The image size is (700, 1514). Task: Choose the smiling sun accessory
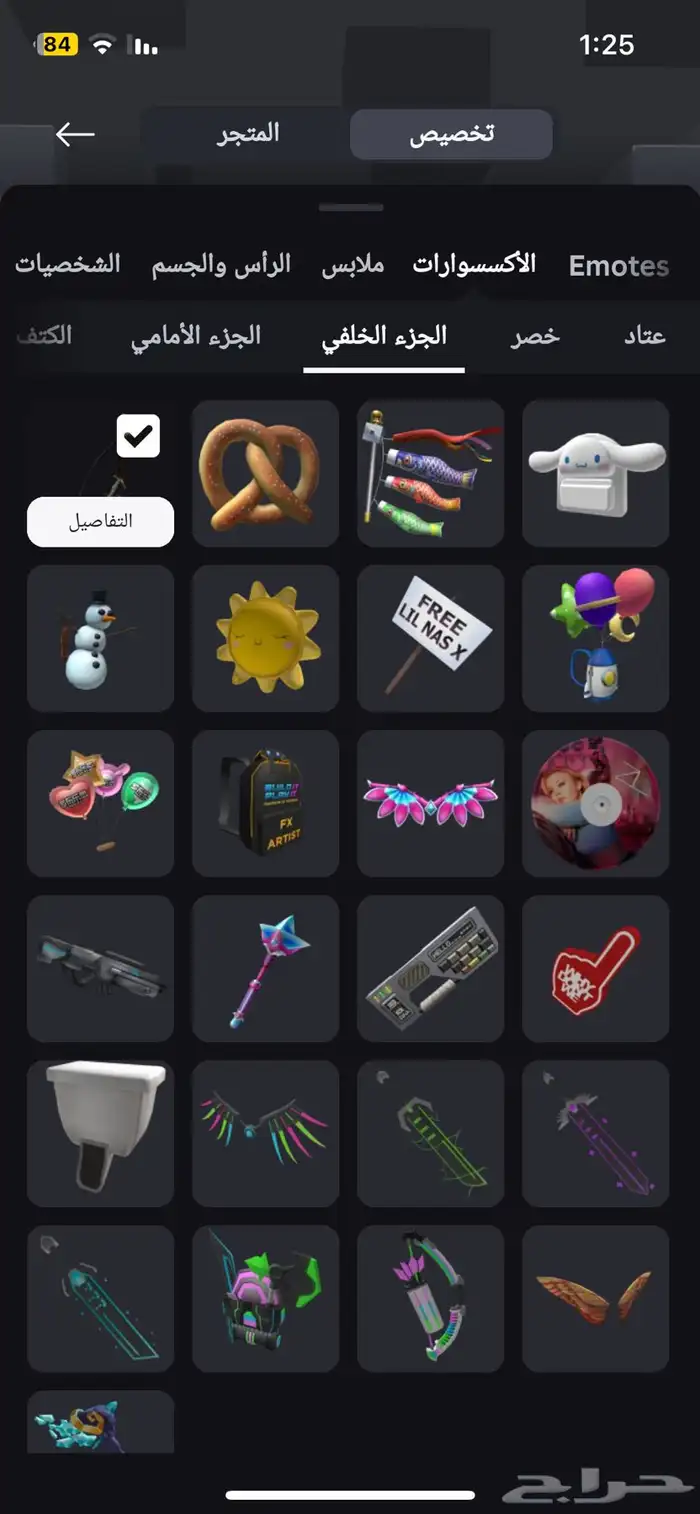coord(265,638)
